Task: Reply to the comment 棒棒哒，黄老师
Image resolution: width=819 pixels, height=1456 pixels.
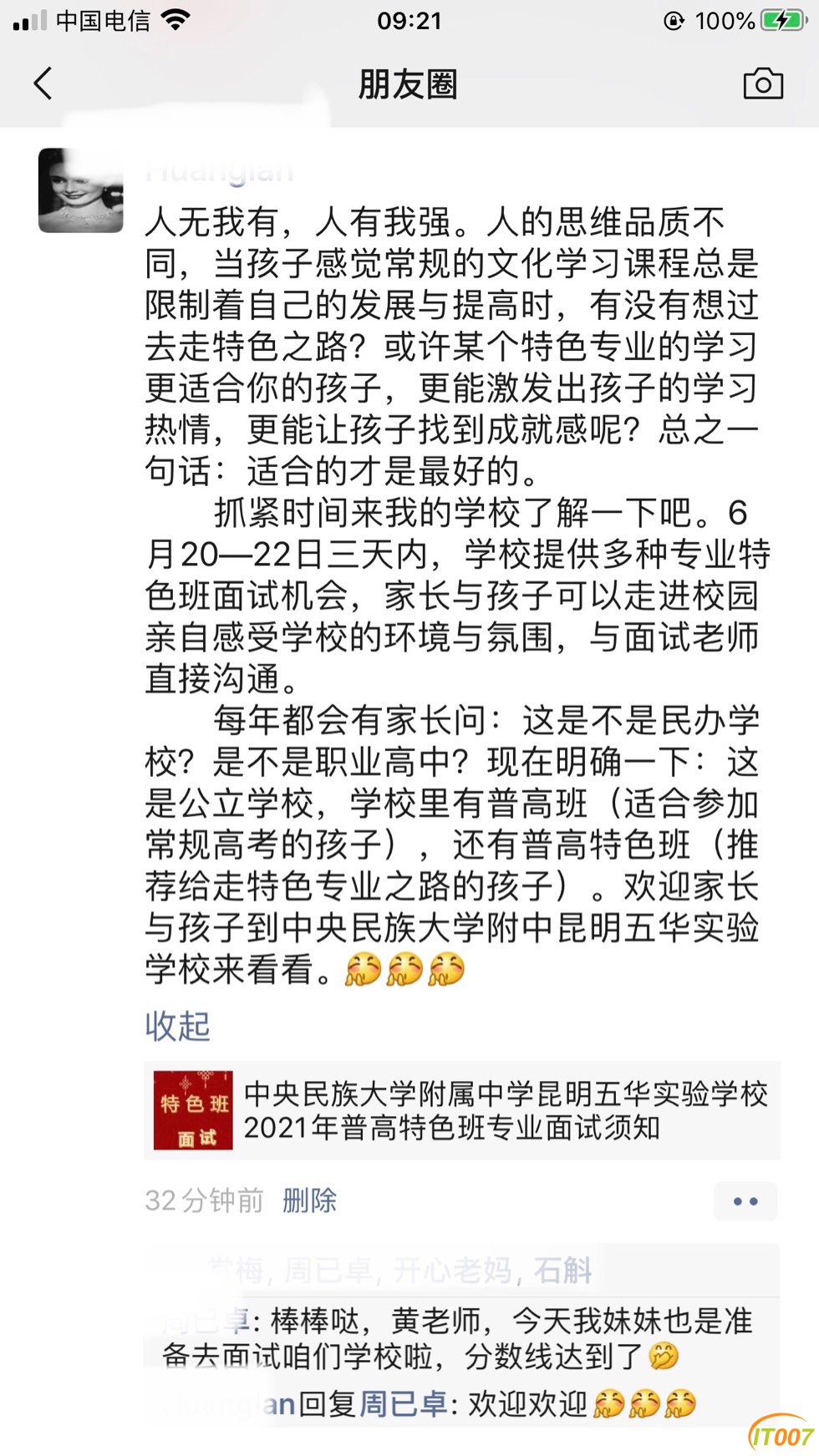Action: pos(501,1337)
